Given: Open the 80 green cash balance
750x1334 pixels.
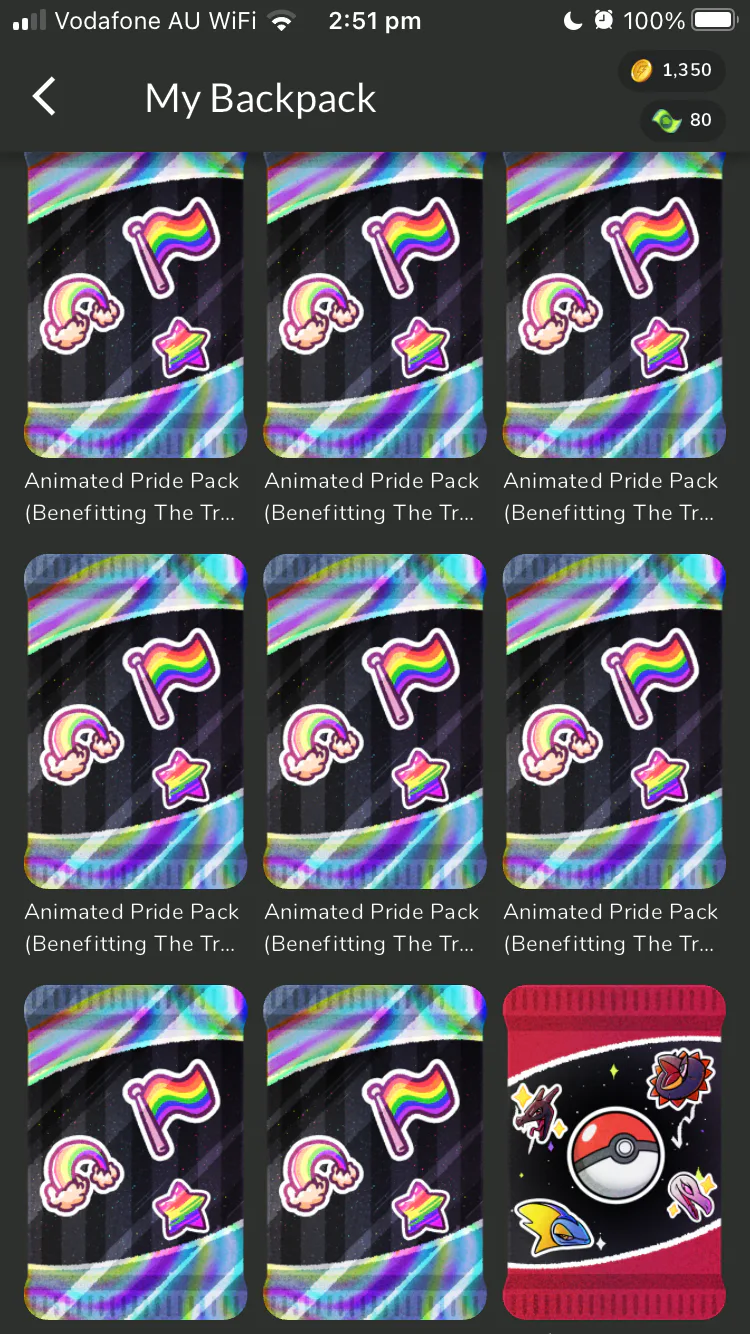Looking at the screenshot, I should (683, 120).
